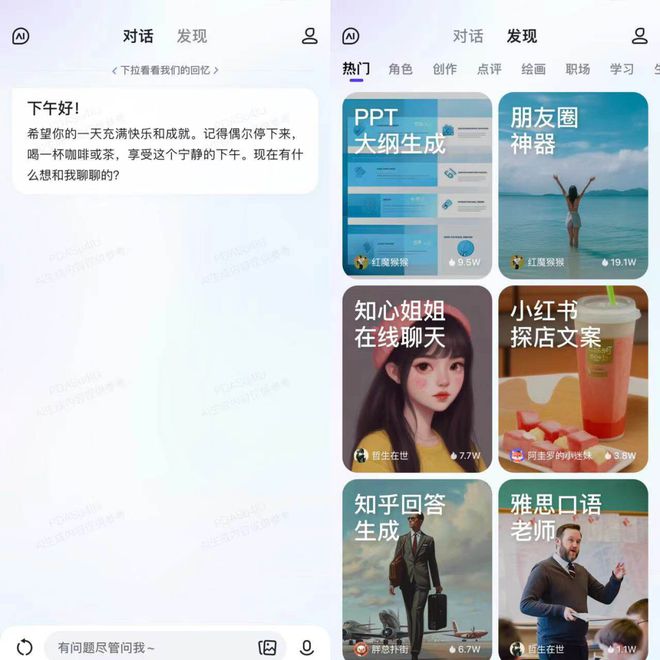
Task: Open the 朋友圈神器 card
Action: [x=573, y=185]
